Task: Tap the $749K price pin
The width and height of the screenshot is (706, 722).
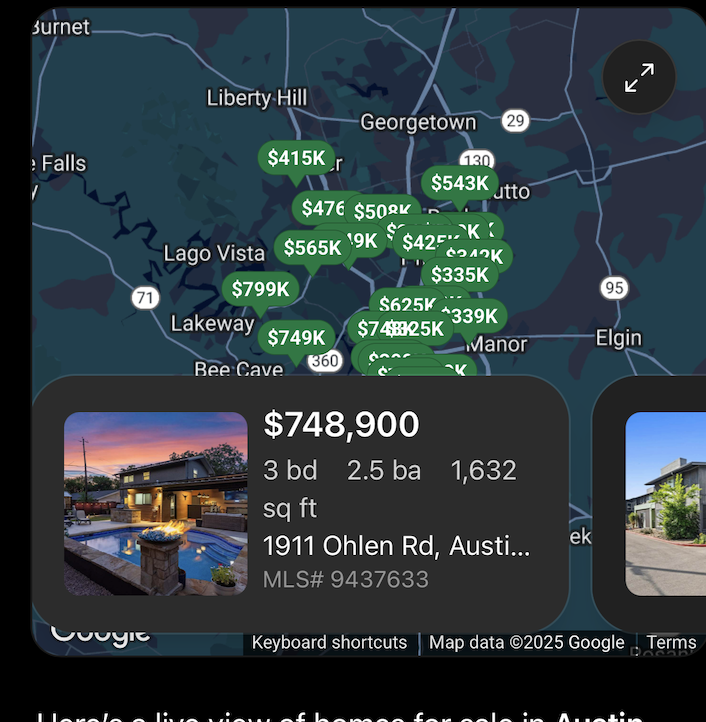Action: pyautogui.click(x=296, y=337)
